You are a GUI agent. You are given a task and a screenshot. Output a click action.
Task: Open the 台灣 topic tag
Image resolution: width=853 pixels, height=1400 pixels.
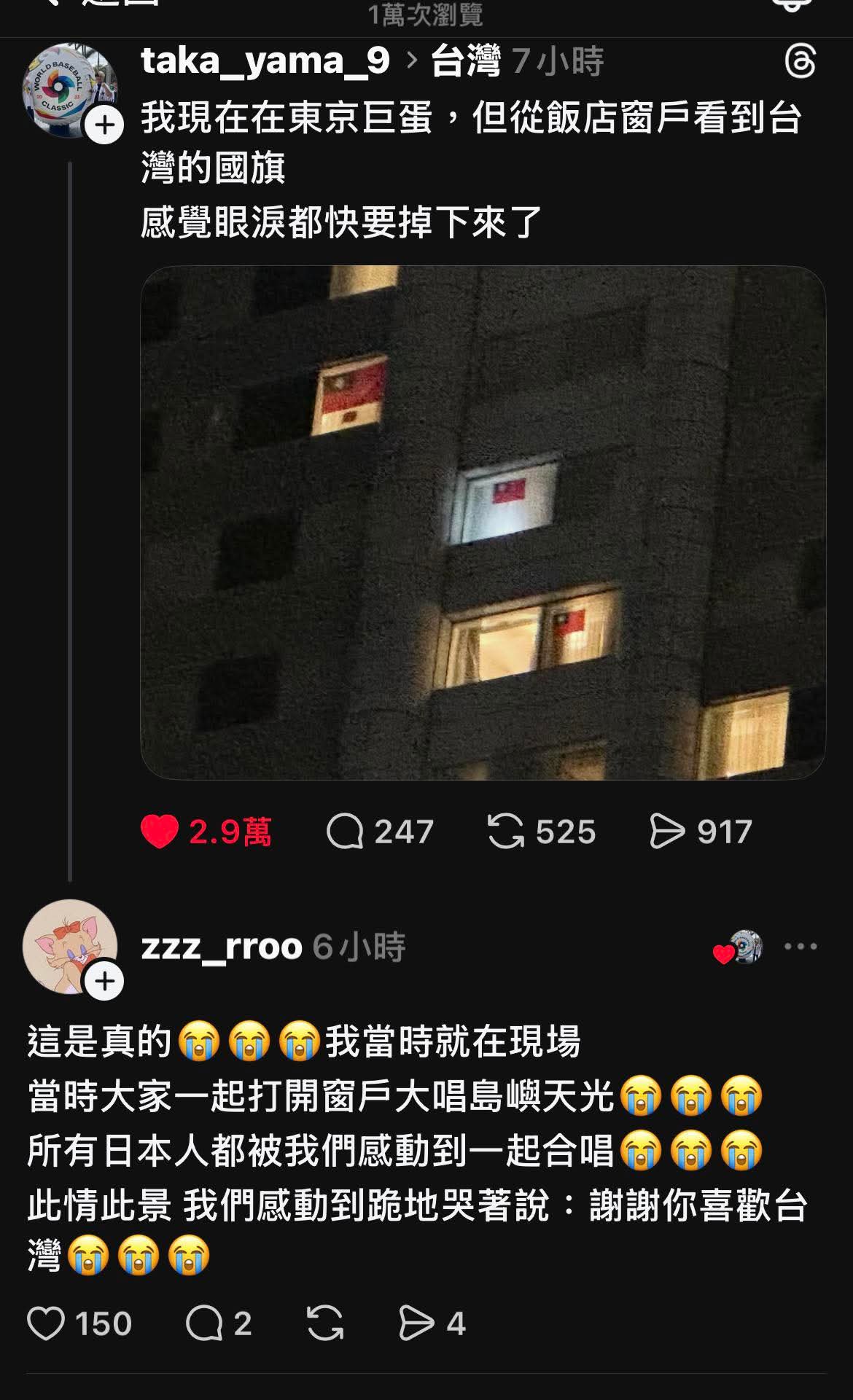(465, 60)
